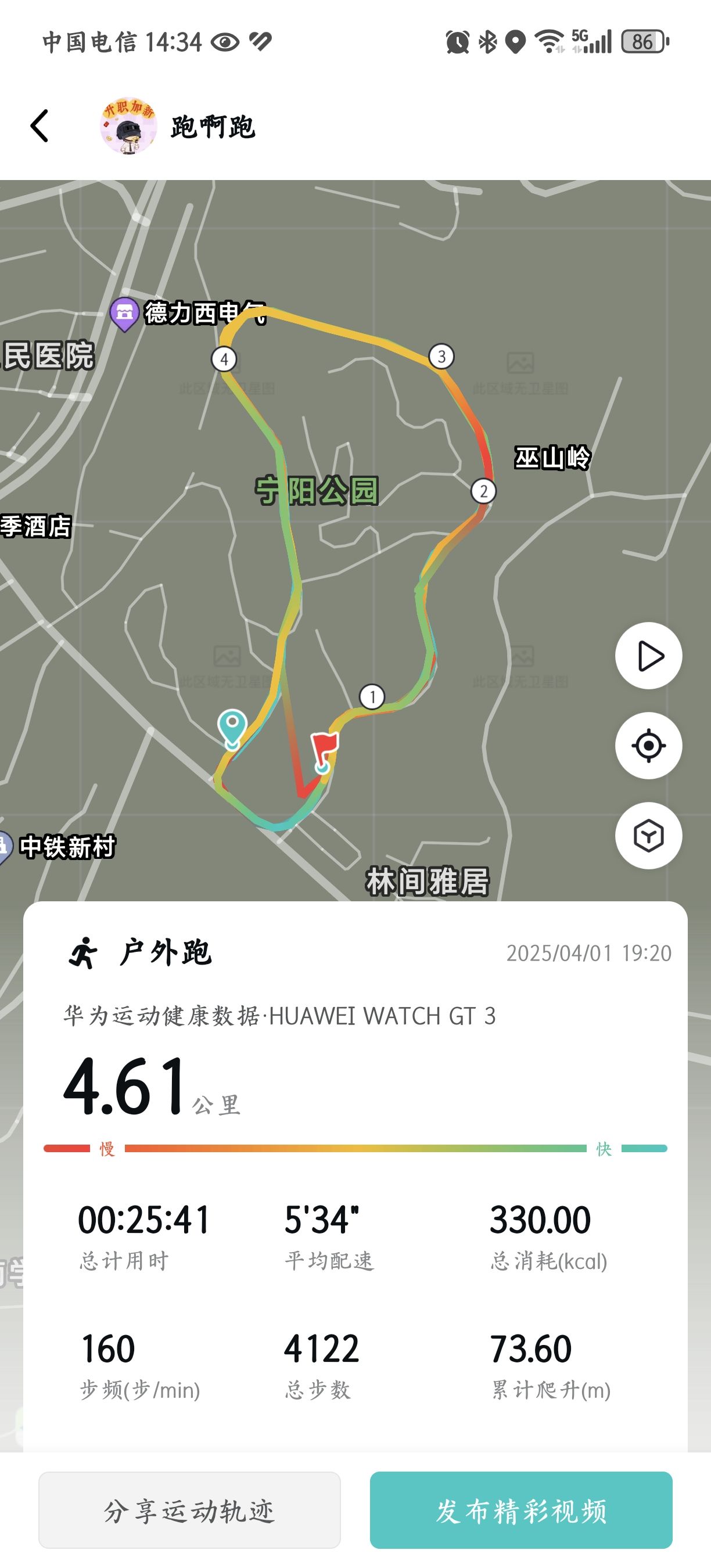This screenshot has height=1568, width=711.
Task: Open 跑啊跑's profile avatar
Action: pos(128,126)
